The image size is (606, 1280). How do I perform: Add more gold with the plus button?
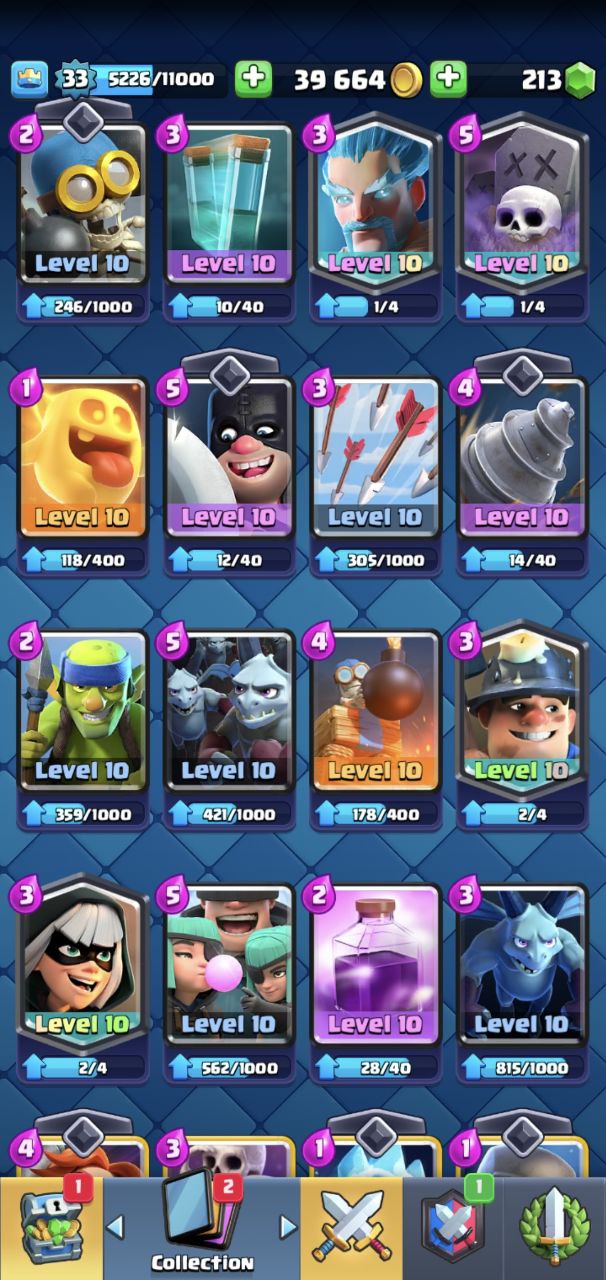(254, 79)
